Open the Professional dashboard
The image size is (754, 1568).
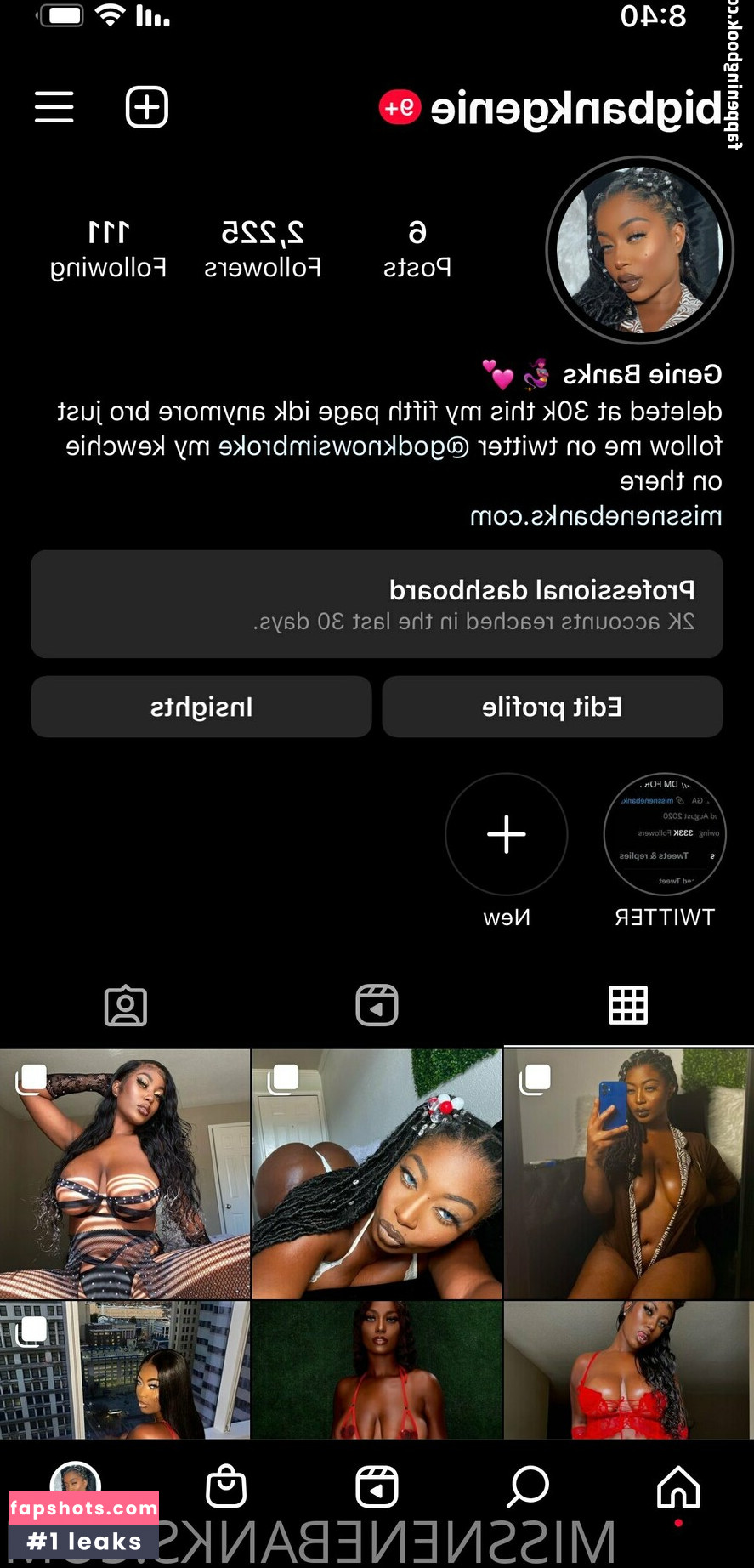(x=377, y=604)
